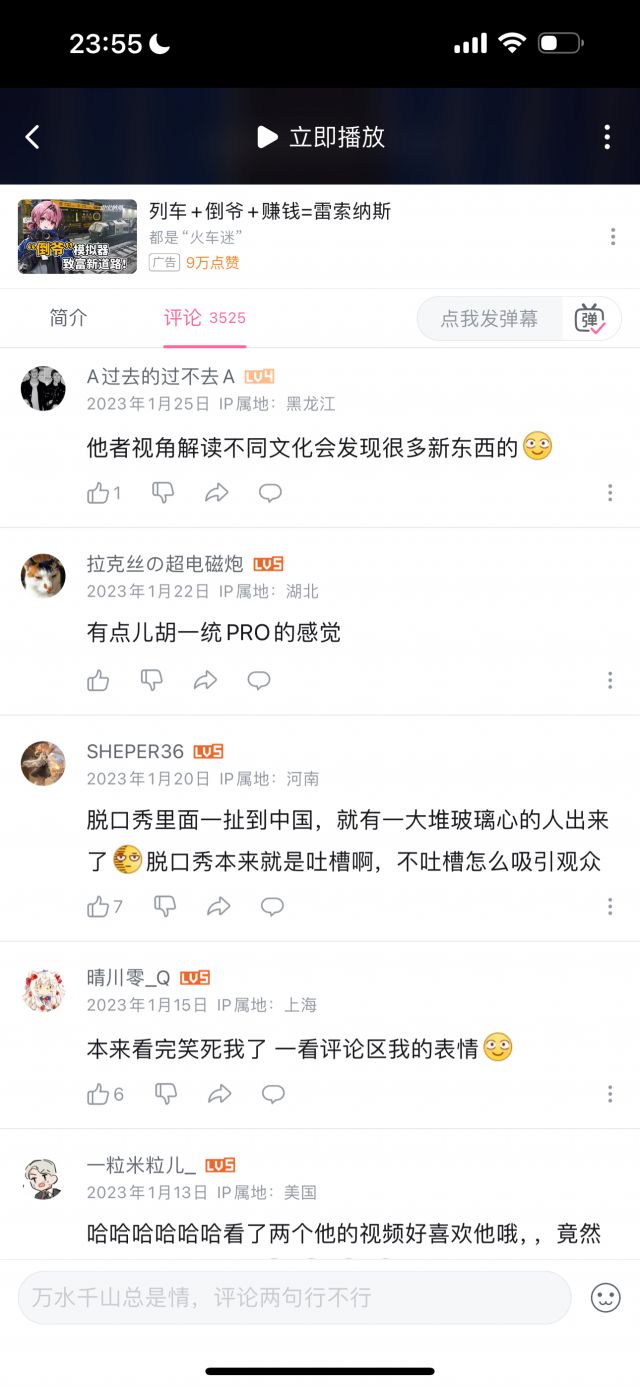Screen dimensions: 640x1387
Task: Like SHEPER36's comment
Action: 98,907
